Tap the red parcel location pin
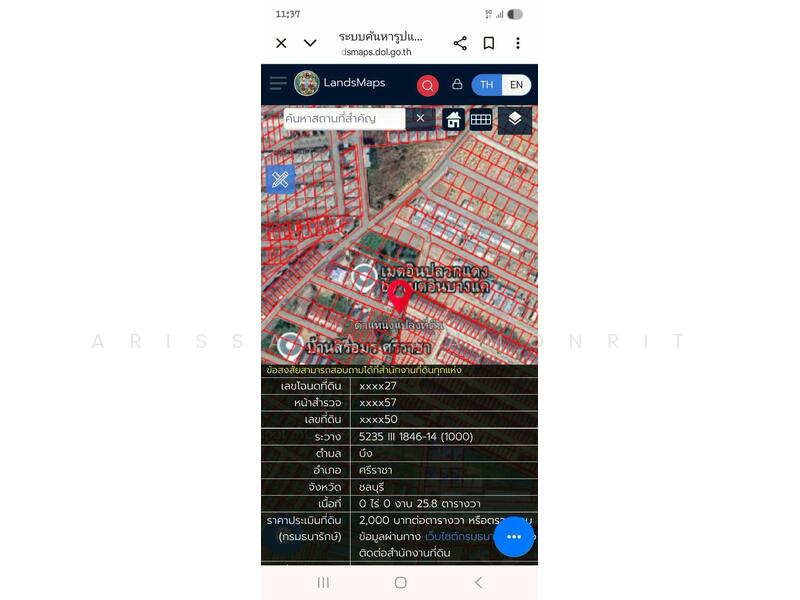Viewport: 800px width, 600px height. 399,294
